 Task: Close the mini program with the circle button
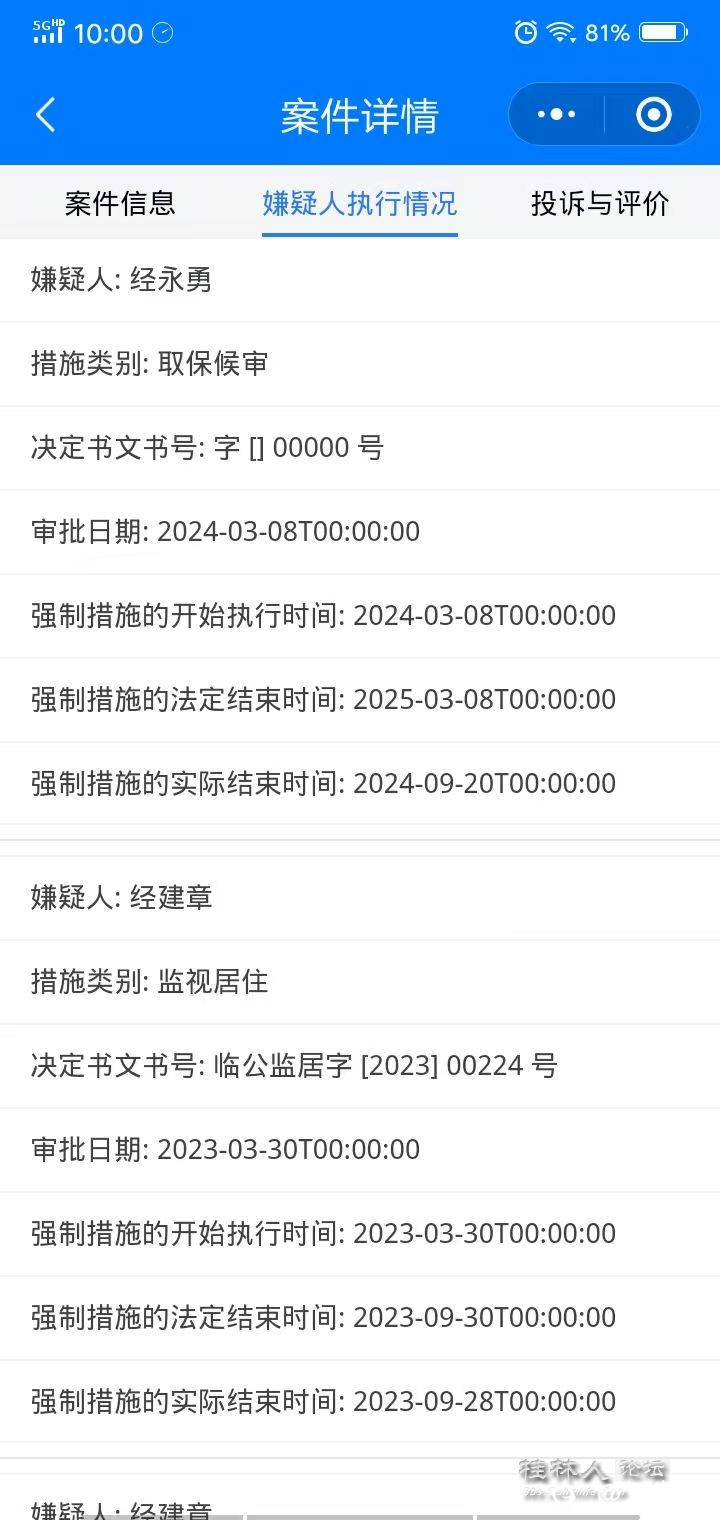(653, 115)
